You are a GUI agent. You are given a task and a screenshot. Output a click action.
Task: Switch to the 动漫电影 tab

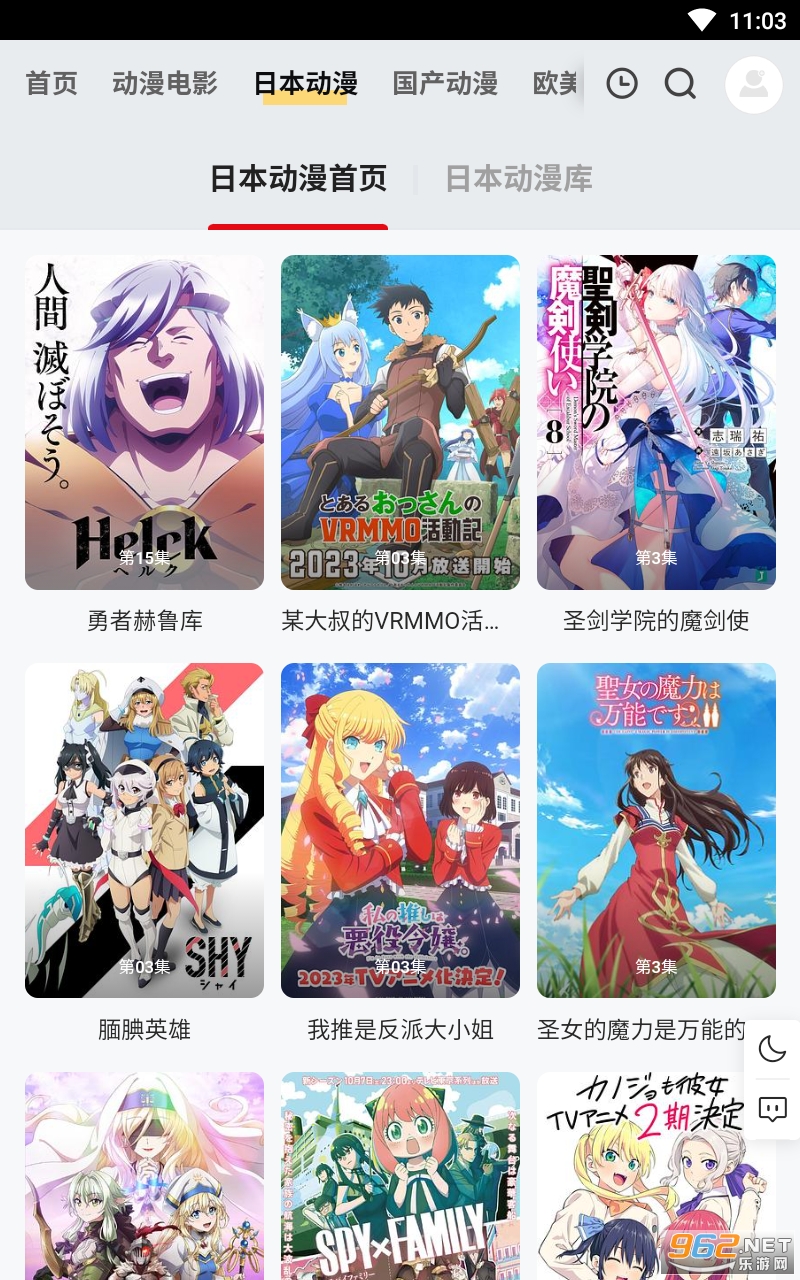point(165,84)
